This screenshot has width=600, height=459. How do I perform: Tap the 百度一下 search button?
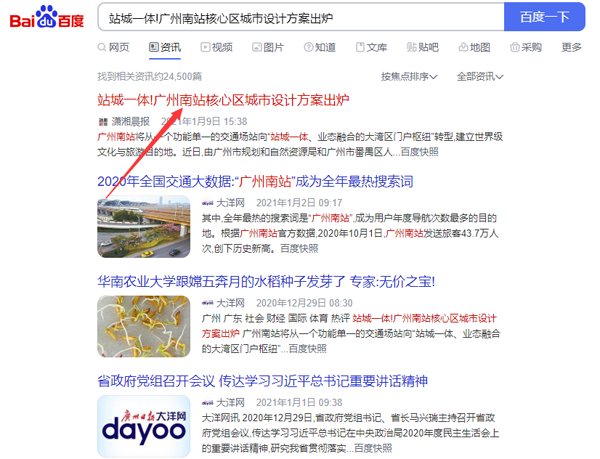[x=545, y=18]
